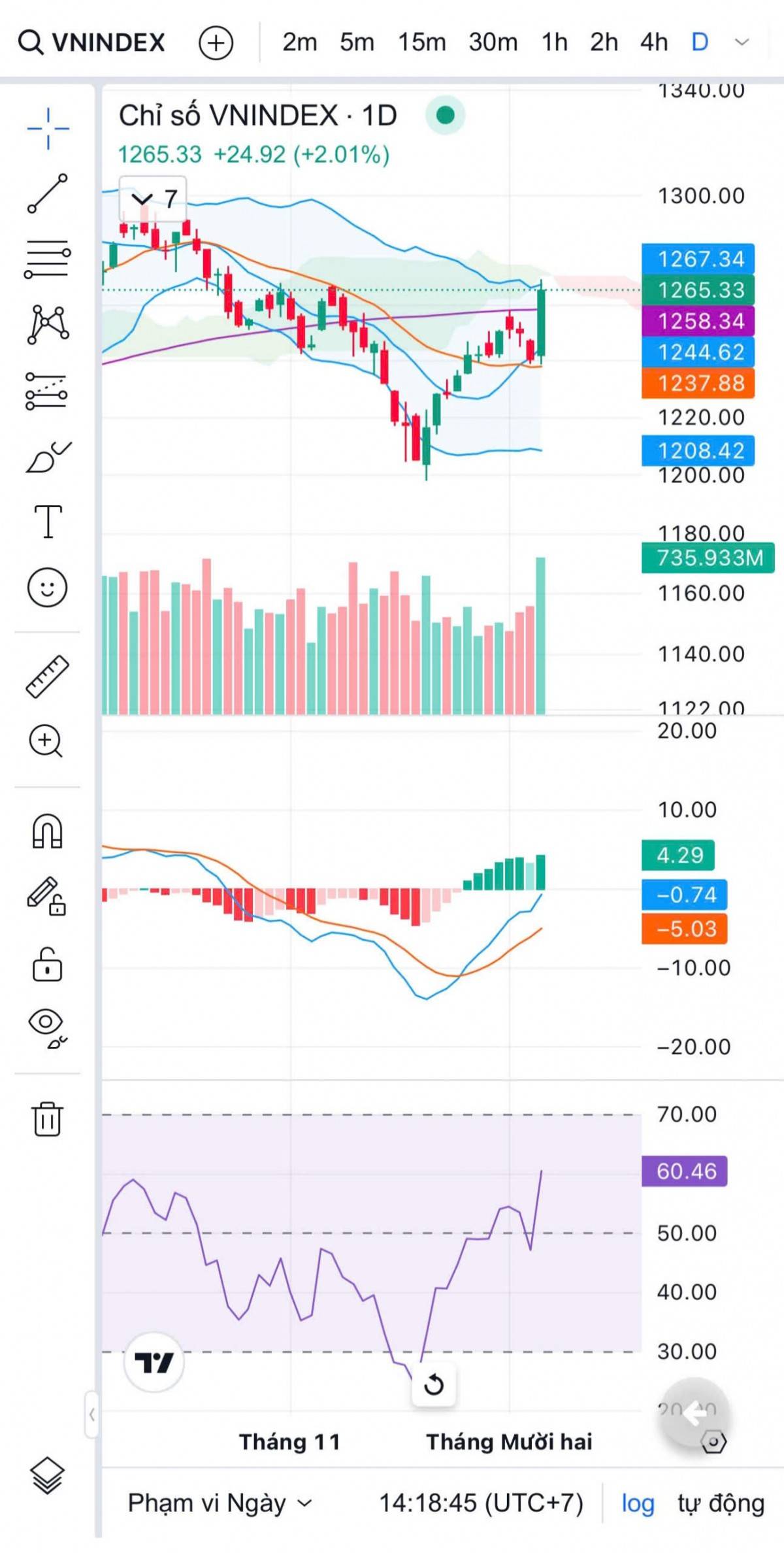Activate the ruler measure tool
784x1553 pixels.
(47, 676)
